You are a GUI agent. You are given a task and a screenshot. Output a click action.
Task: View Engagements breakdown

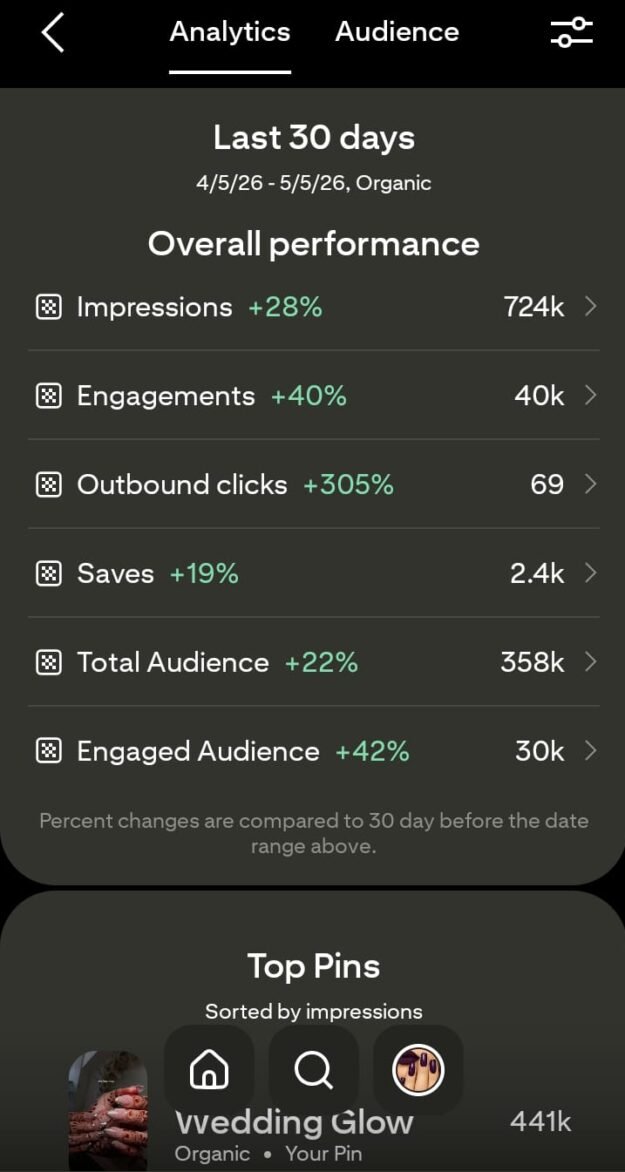coord(313,395)
